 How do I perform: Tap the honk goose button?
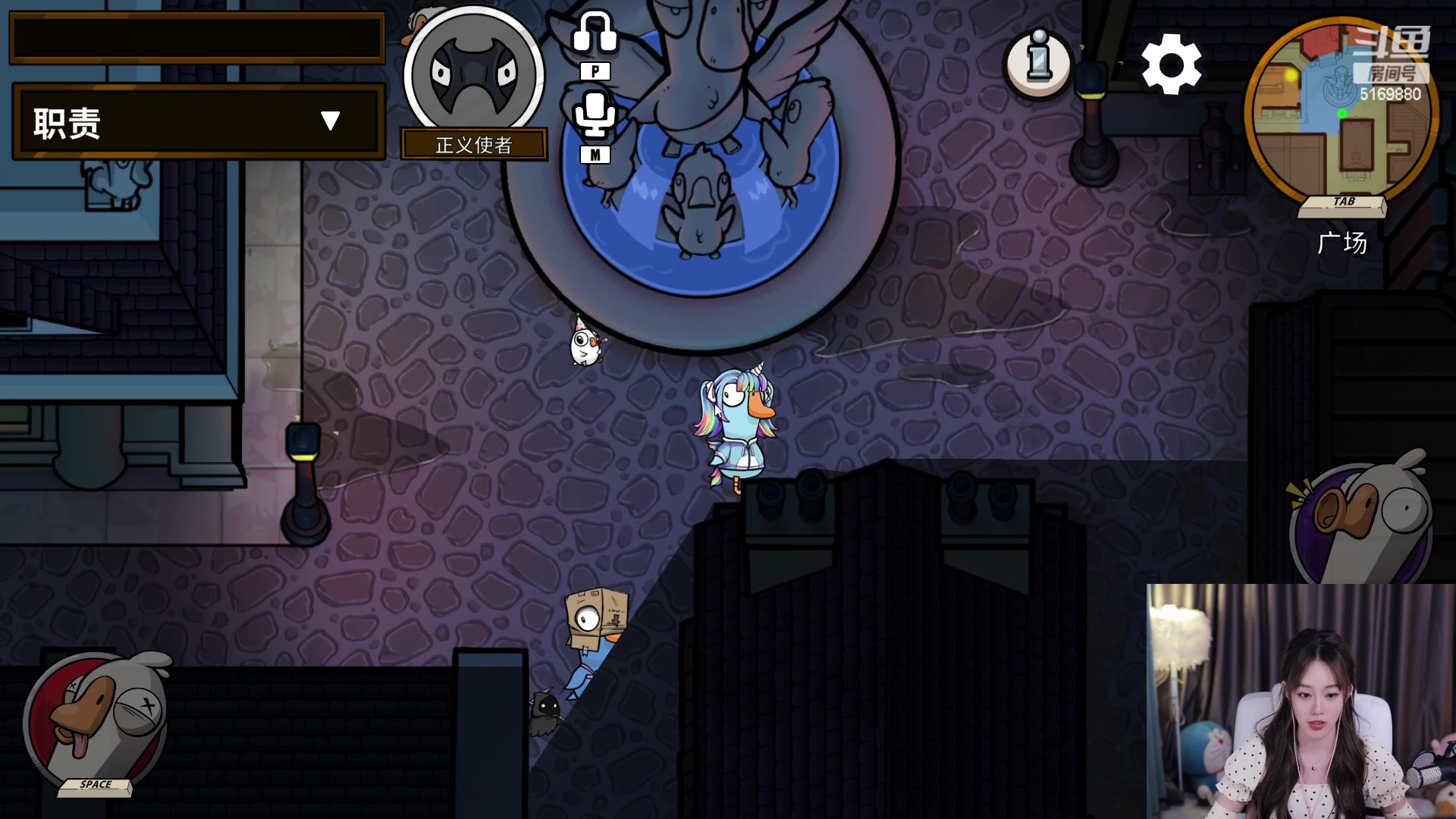[1361, 523]
